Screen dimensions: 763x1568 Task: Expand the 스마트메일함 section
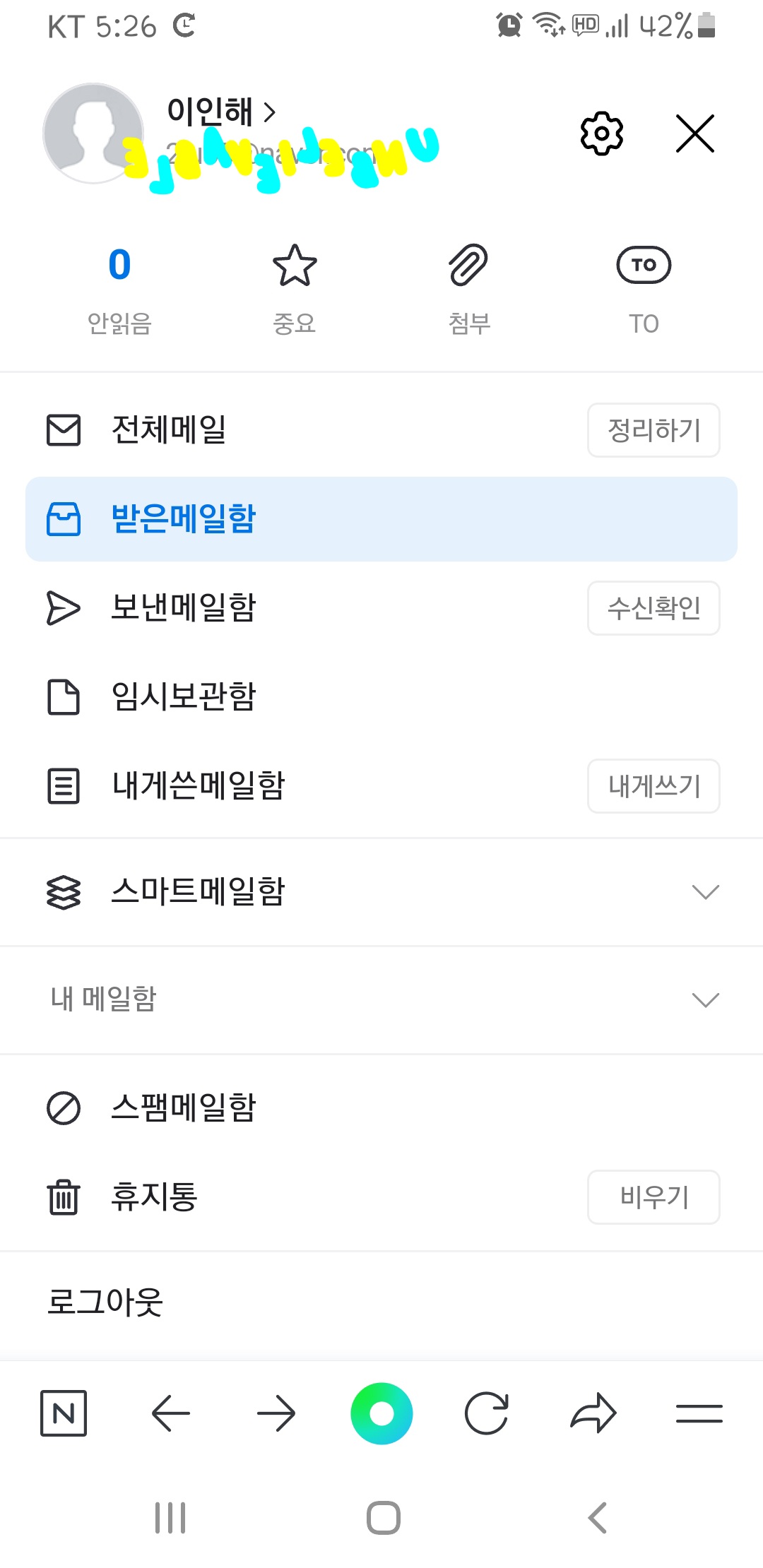pyautogui.click(x=381, y=892)
